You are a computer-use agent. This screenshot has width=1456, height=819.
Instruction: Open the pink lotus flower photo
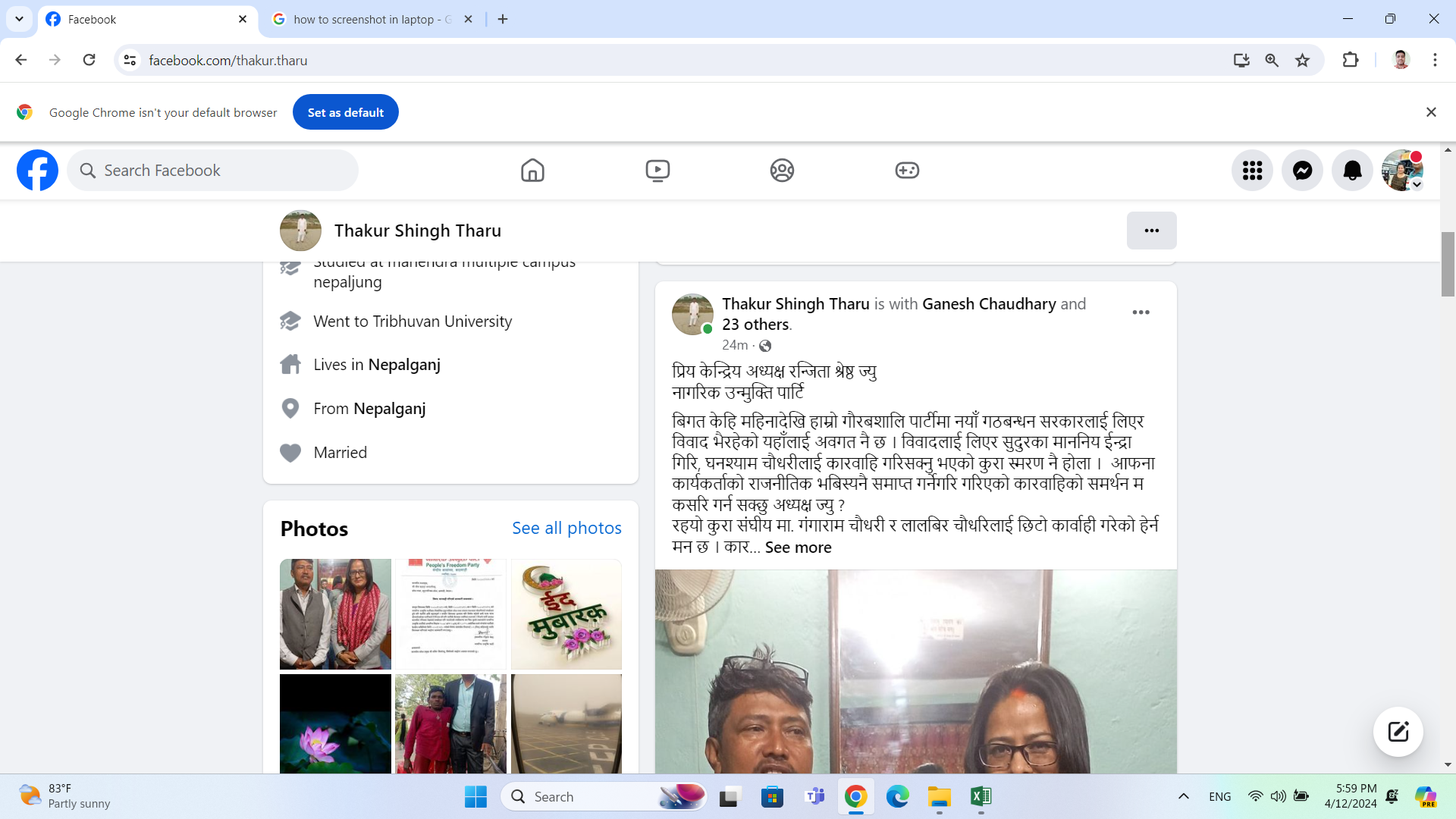pos(335,723)
